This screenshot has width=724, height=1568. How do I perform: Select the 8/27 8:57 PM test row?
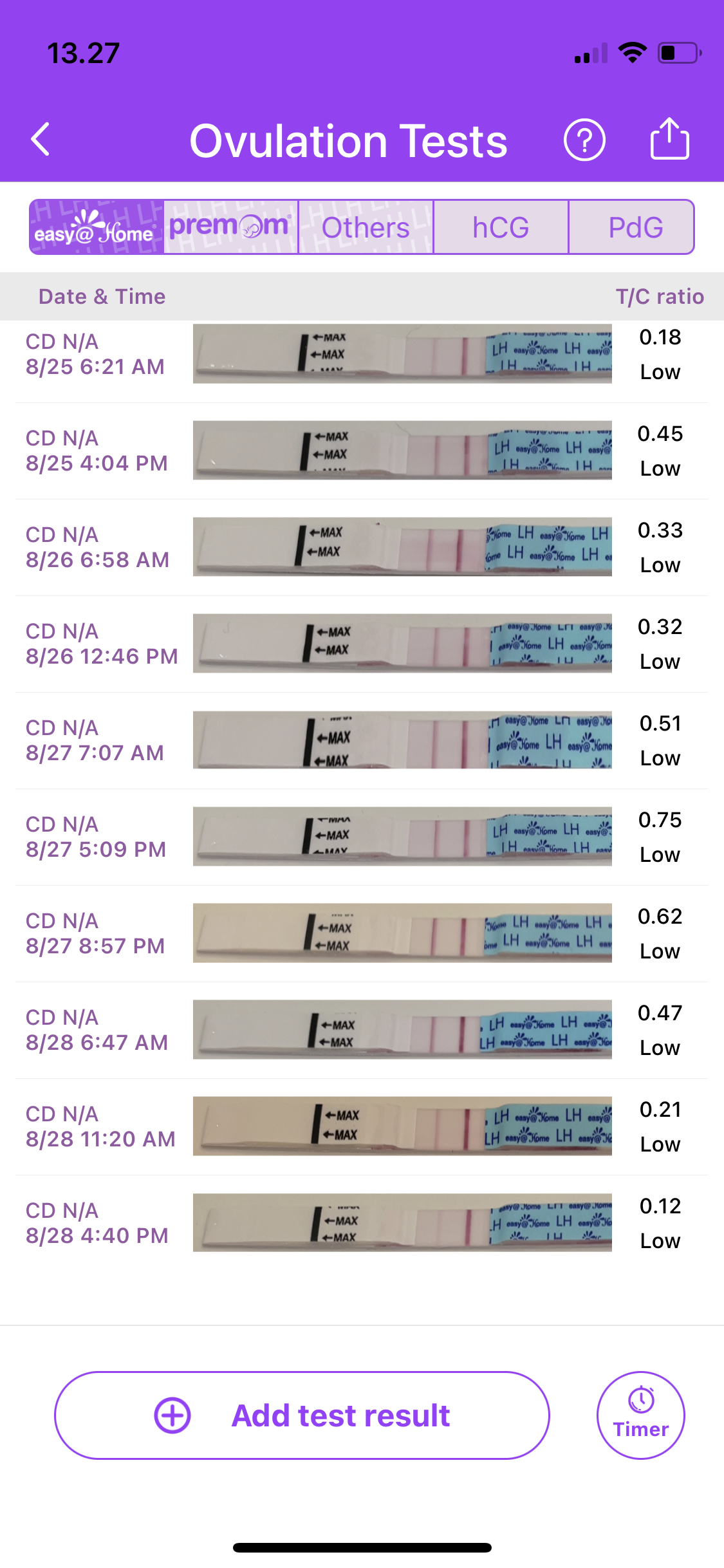click(362, 933)
